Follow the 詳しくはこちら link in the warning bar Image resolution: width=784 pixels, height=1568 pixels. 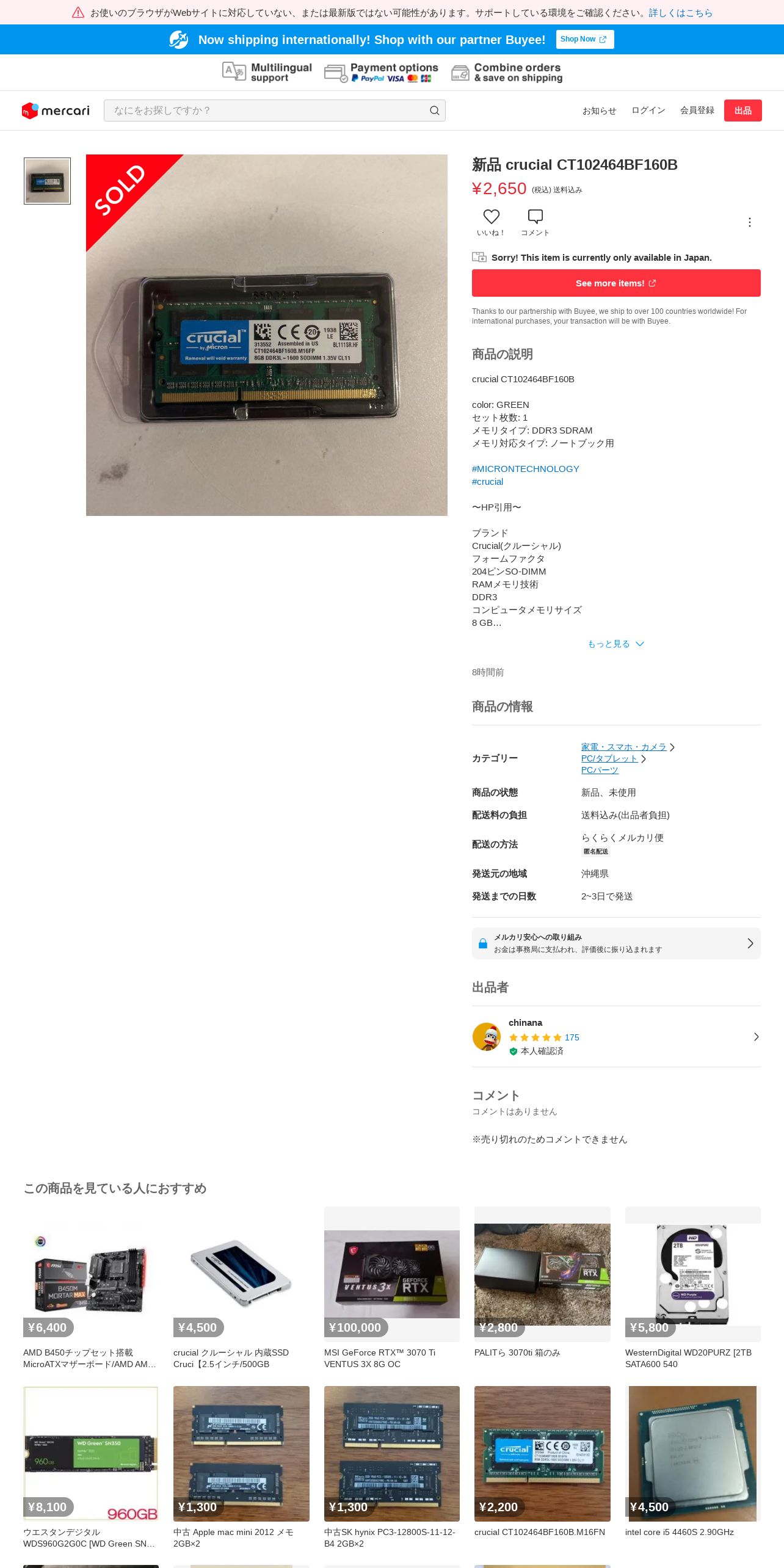680,13
